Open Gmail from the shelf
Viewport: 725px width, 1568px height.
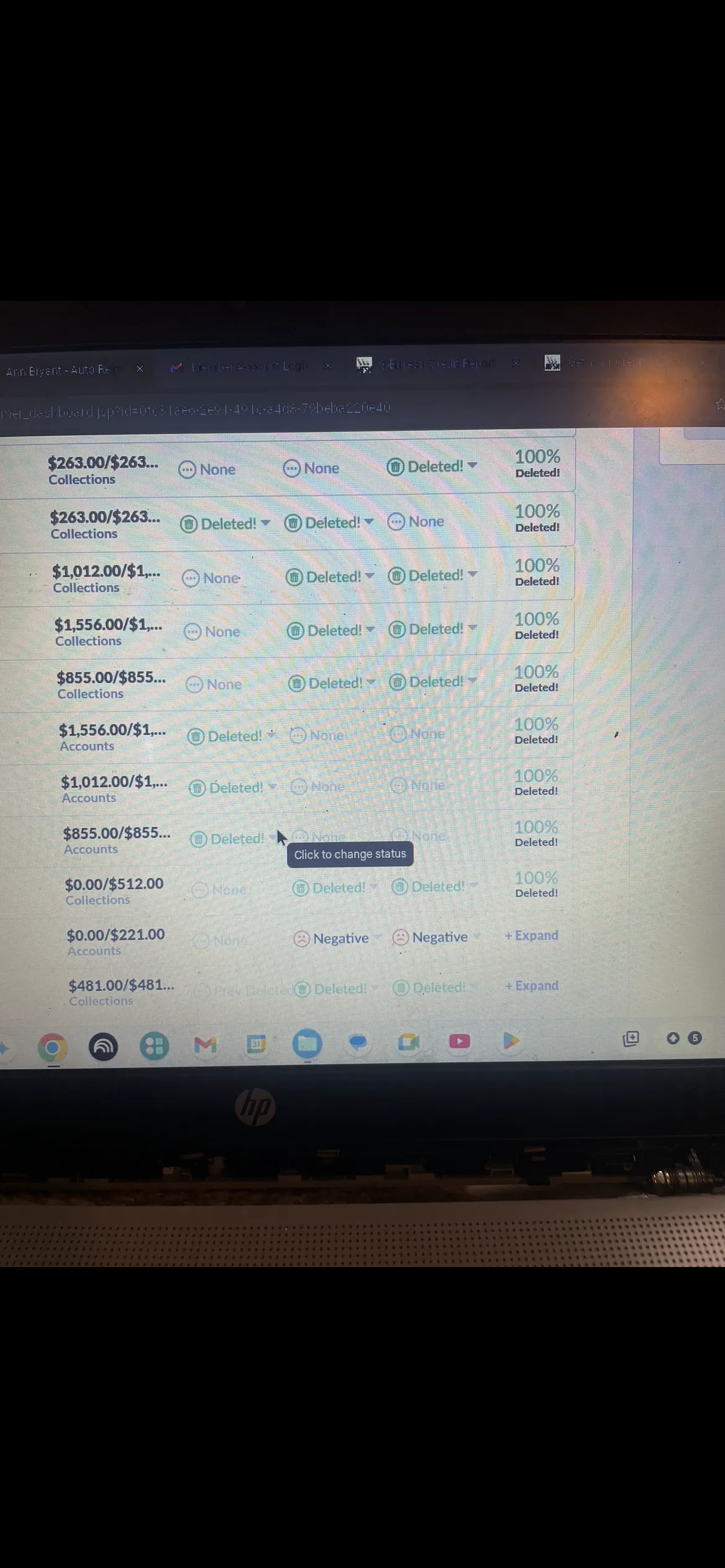[x=205, y=1045]
